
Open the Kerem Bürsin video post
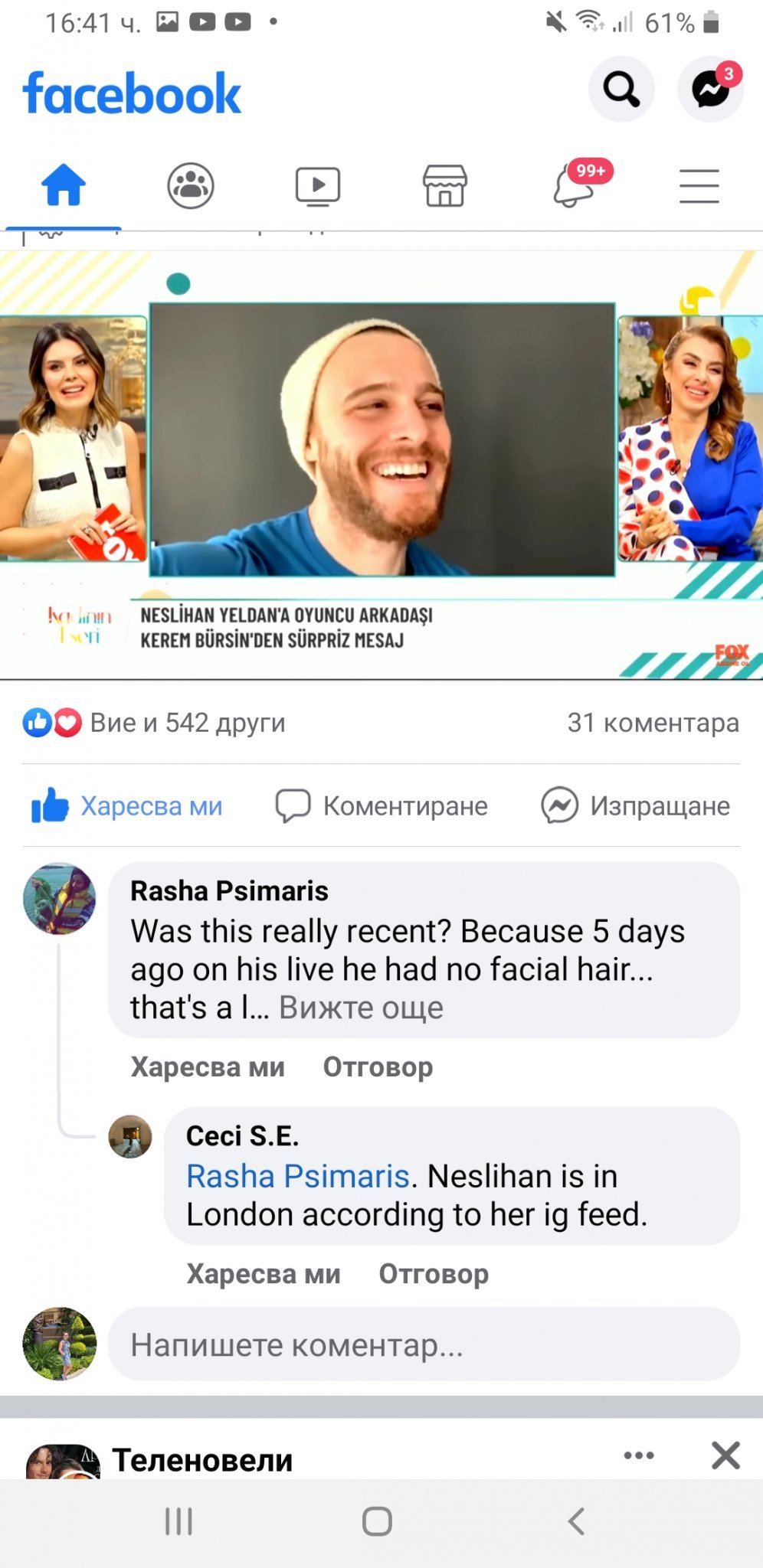pyautogui.click(x=381, y=440)
